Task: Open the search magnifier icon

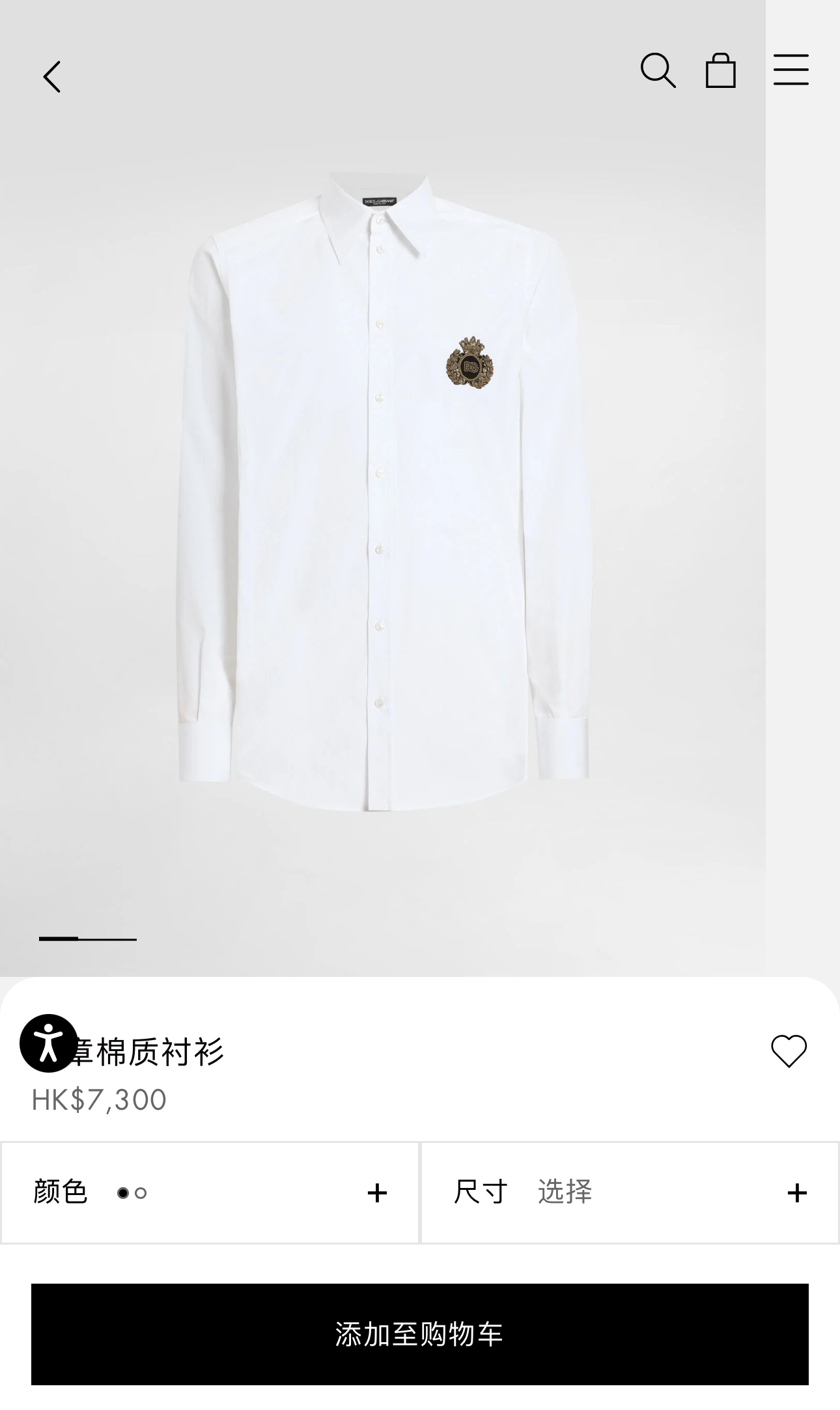Action: (658, 70)
